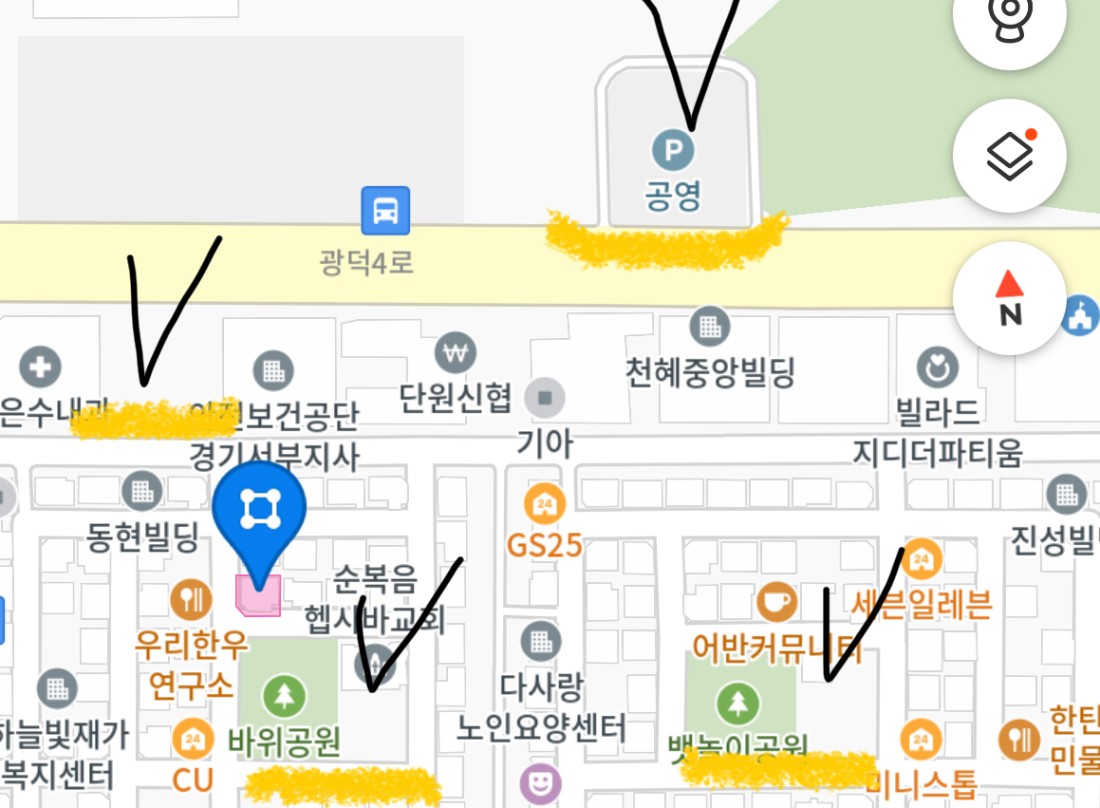The image size is (1100, 808).
Task: Select the 단원신협 bank marker
Action: 455,352
